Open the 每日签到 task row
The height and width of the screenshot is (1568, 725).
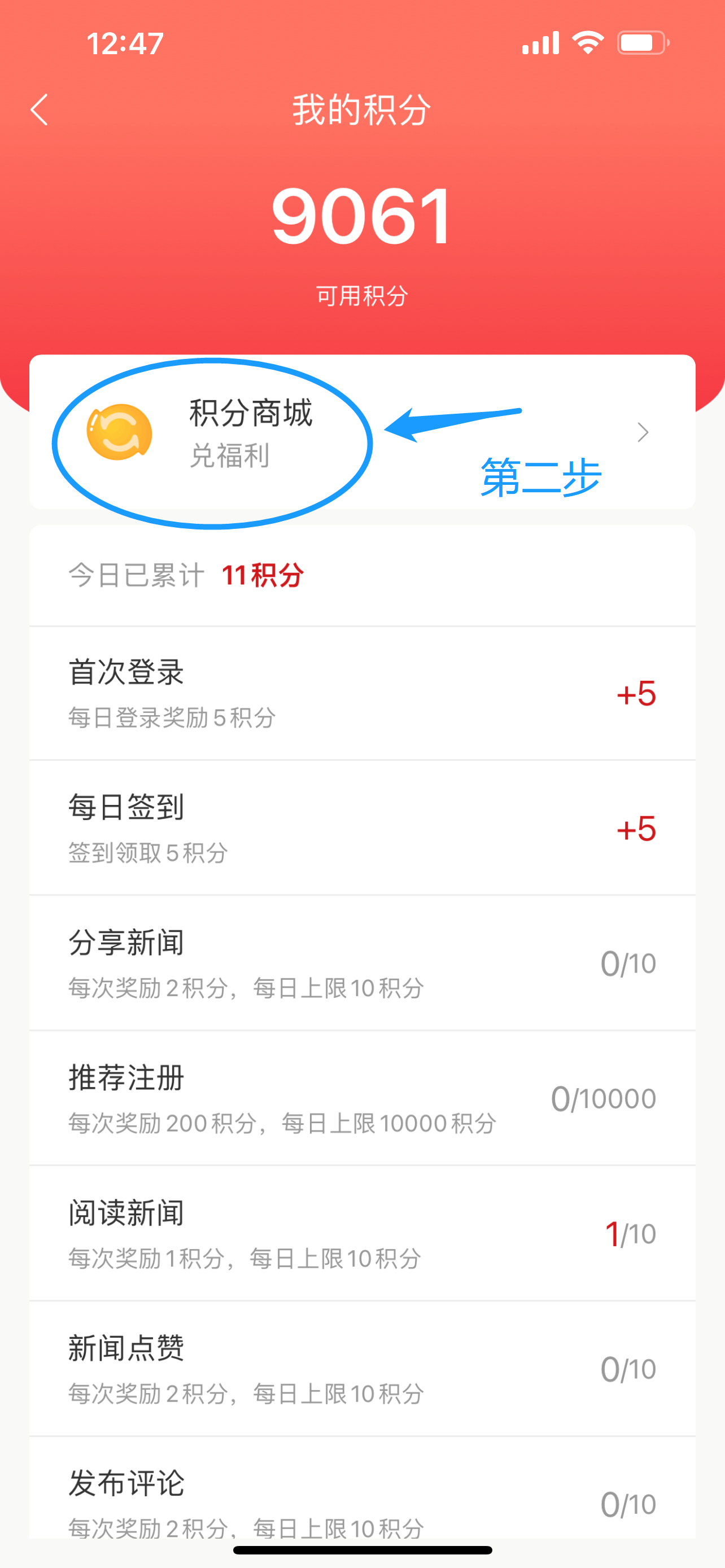click(x=362, y=828)
